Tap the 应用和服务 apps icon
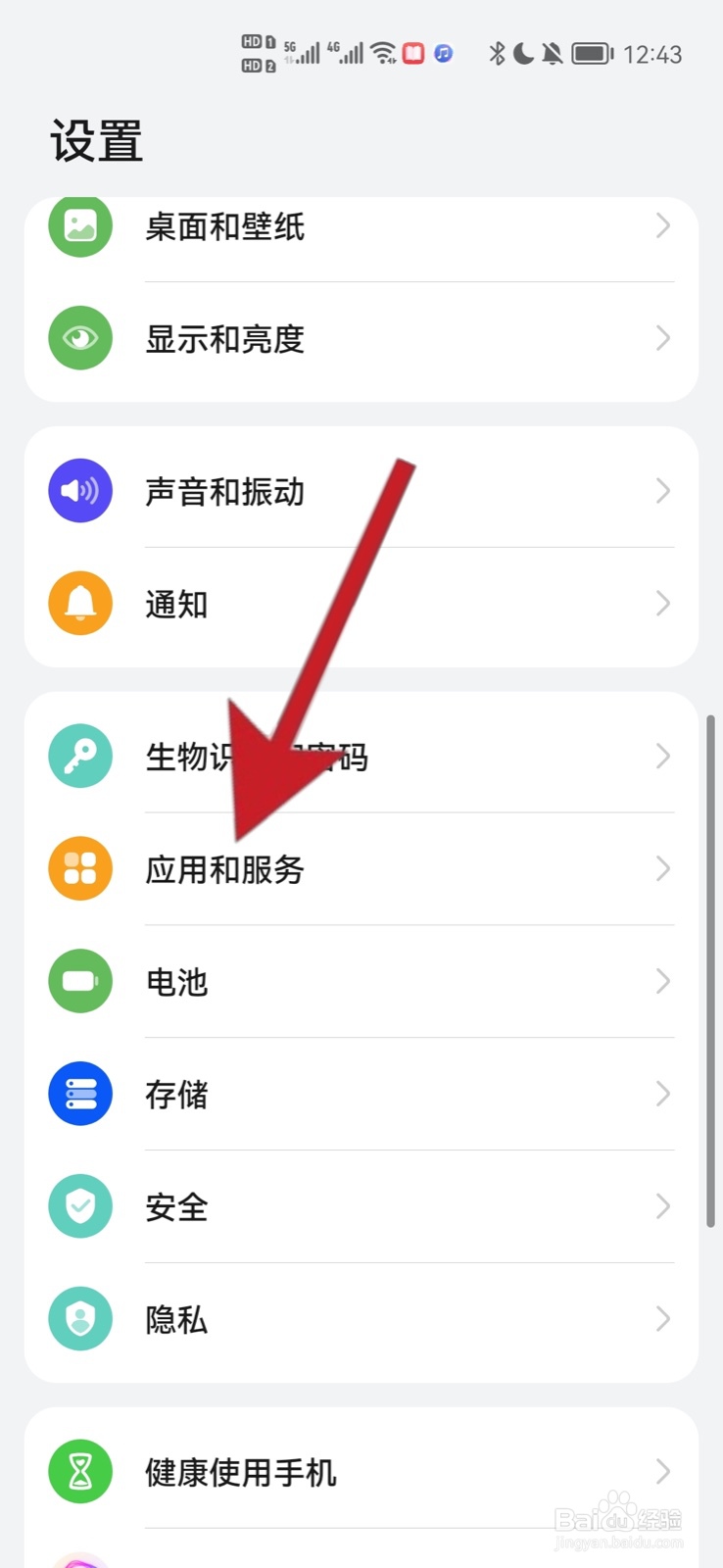The height and width of the screenshot is (1568, 723). [79, 868]
